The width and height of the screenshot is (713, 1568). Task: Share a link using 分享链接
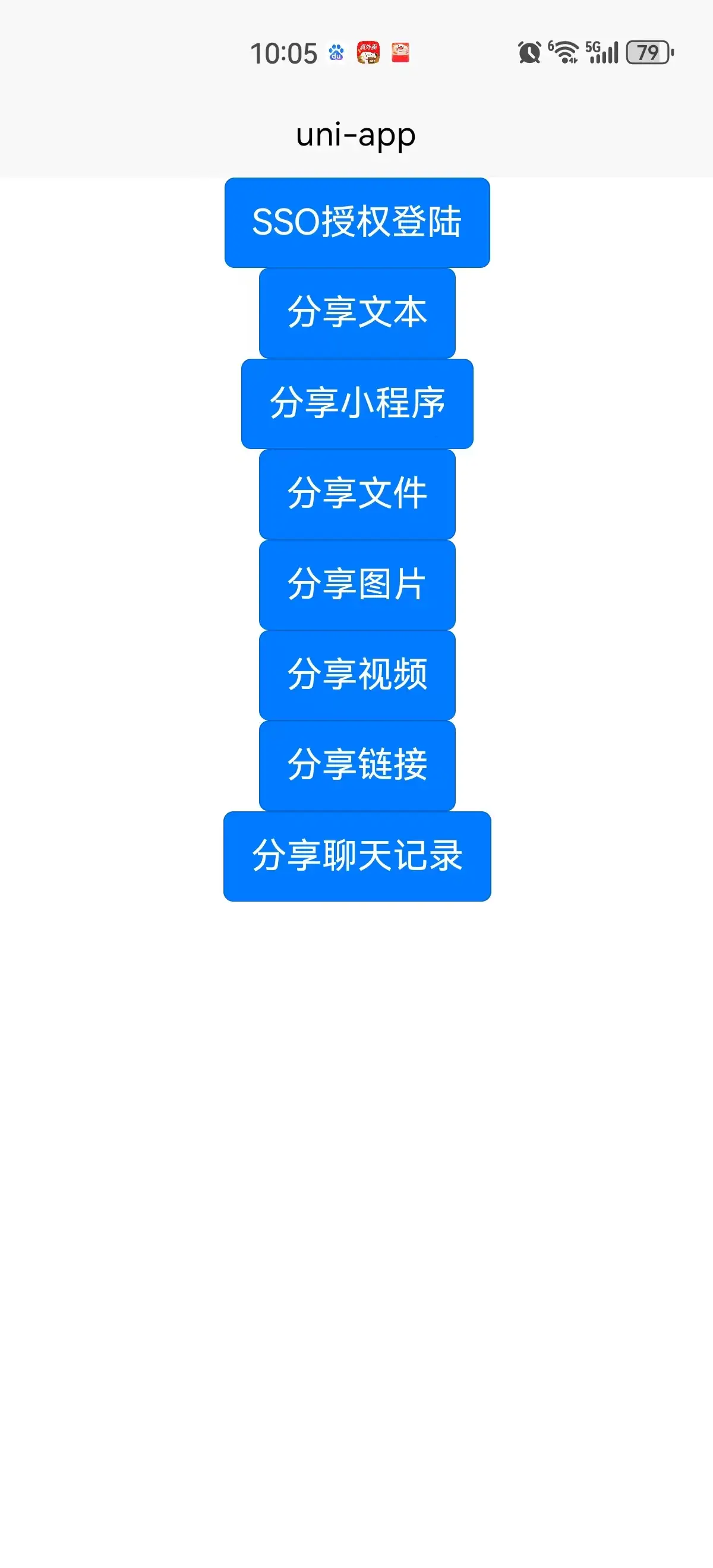point(357,765)
